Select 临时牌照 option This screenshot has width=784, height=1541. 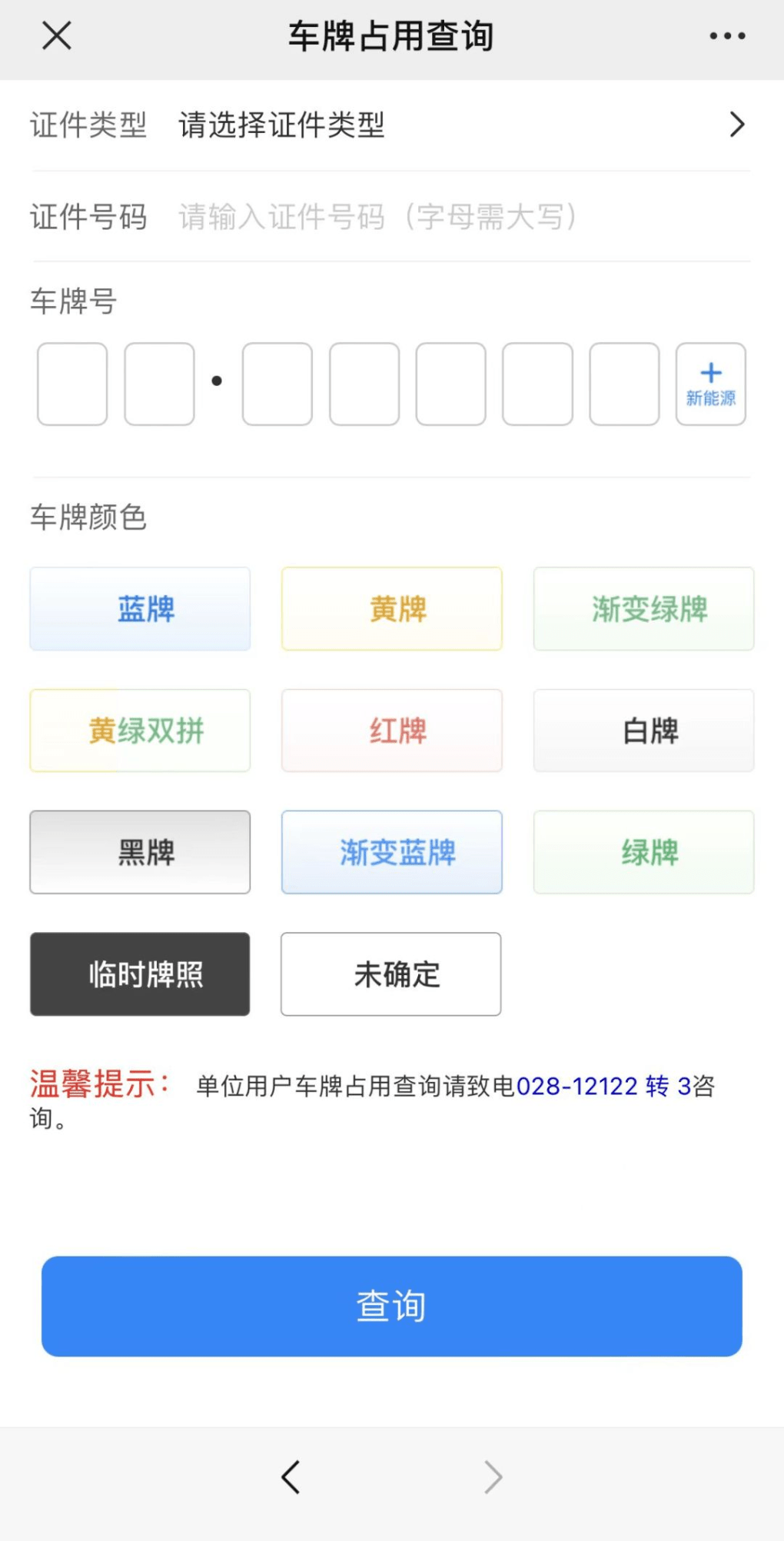pos(140,974)
